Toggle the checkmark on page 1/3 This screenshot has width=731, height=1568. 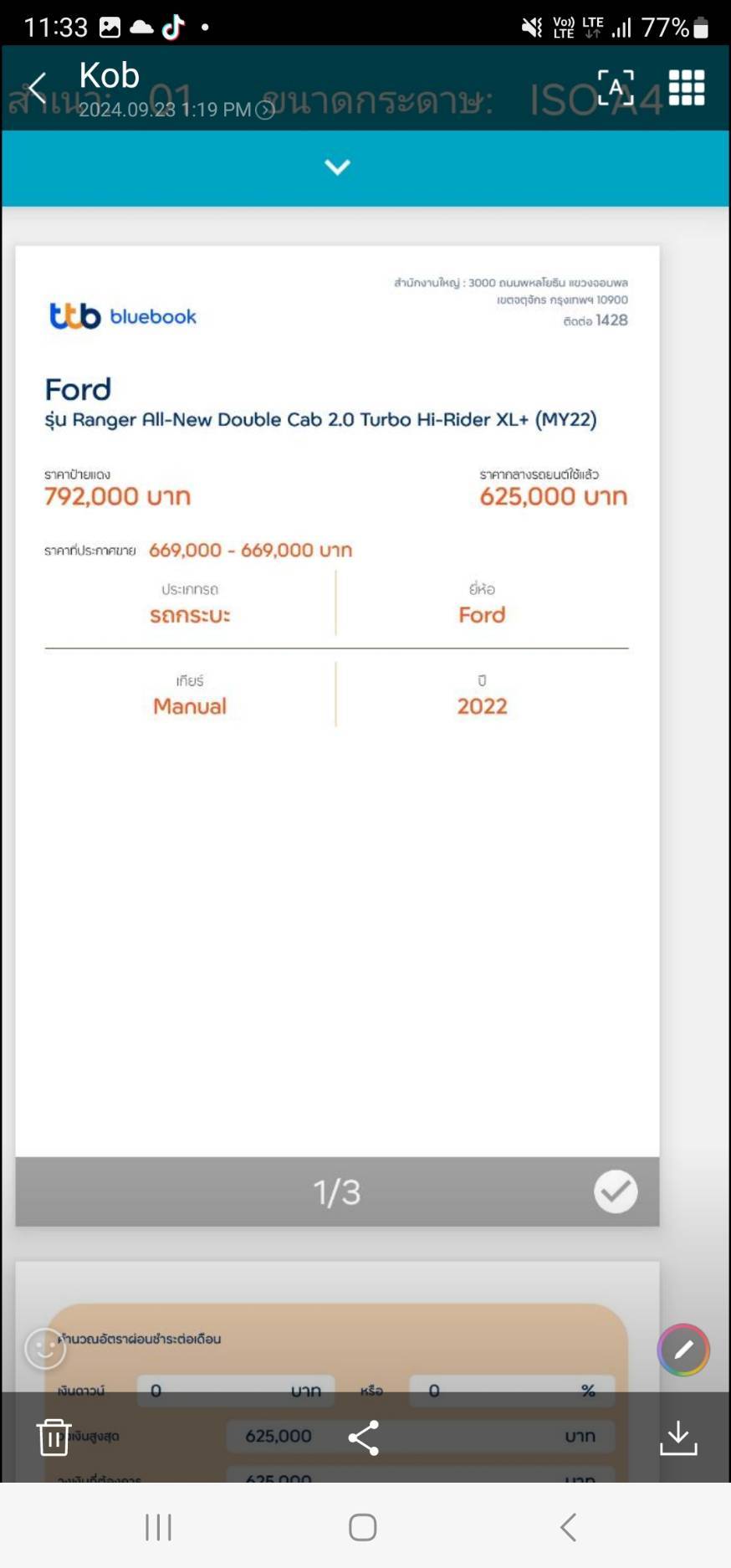(616, 1191)
